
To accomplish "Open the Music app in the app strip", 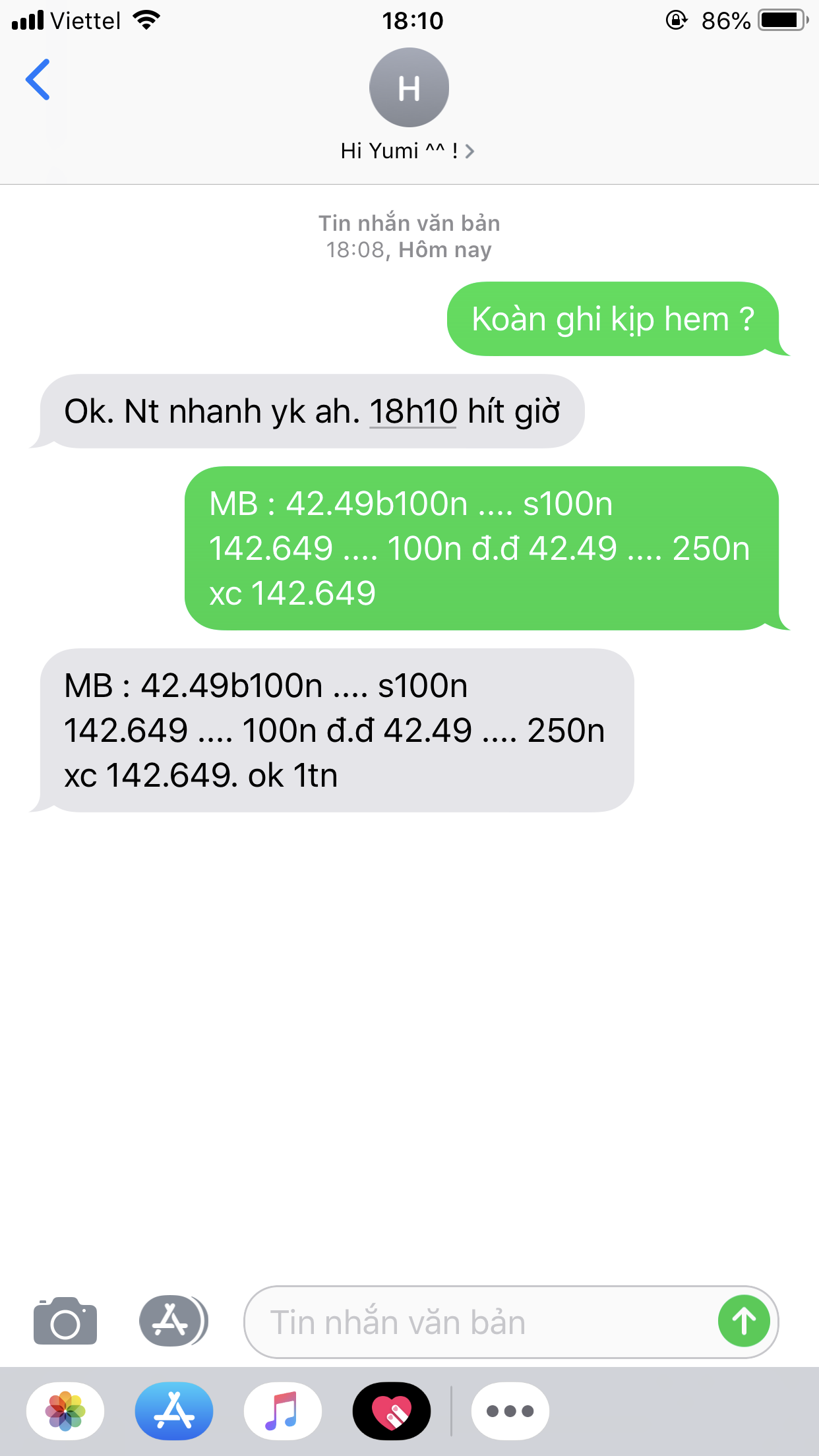I will click(x=283, y=1411).
